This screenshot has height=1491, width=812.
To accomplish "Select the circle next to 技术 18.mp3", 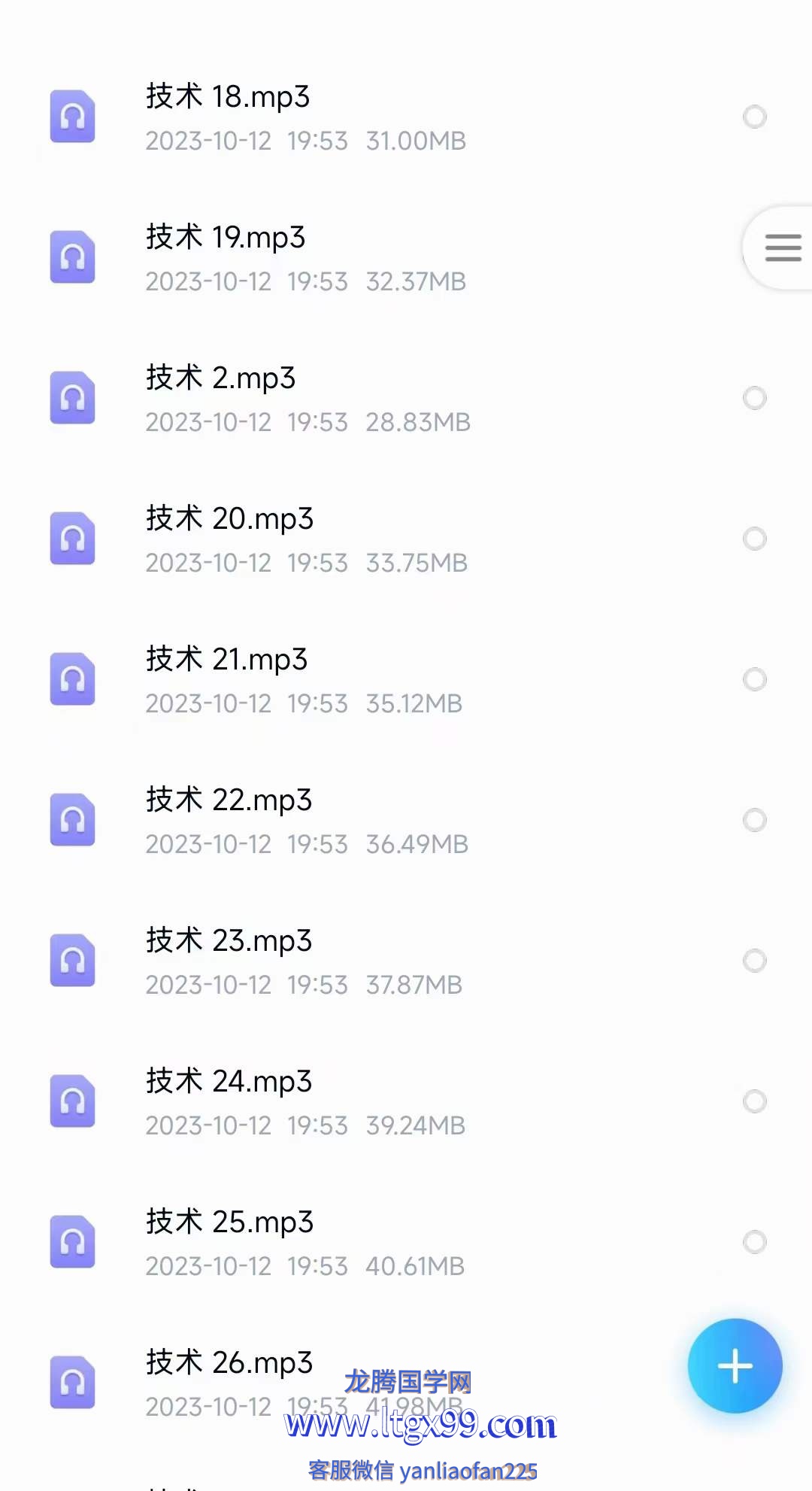I will (754, 117).
